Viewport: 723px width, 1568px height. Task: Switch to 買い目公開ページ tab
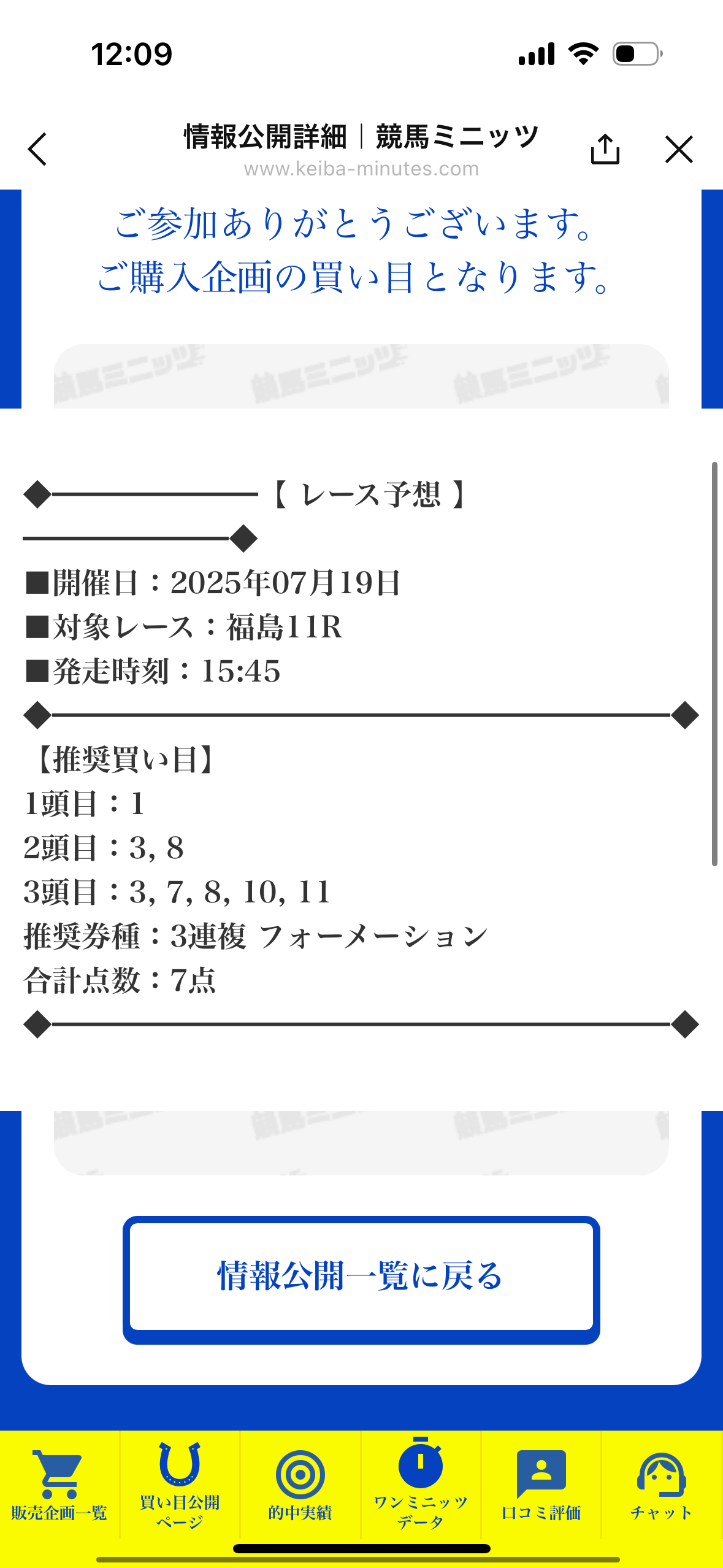click(180, 1485)
